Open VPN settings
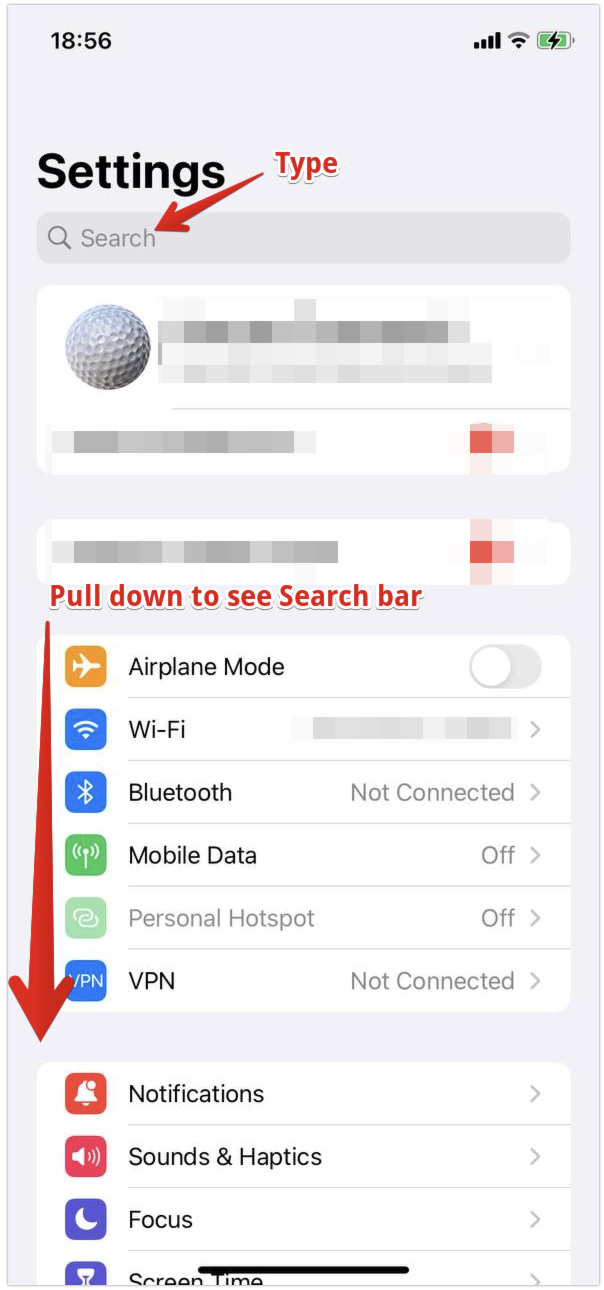 point(302,981)
